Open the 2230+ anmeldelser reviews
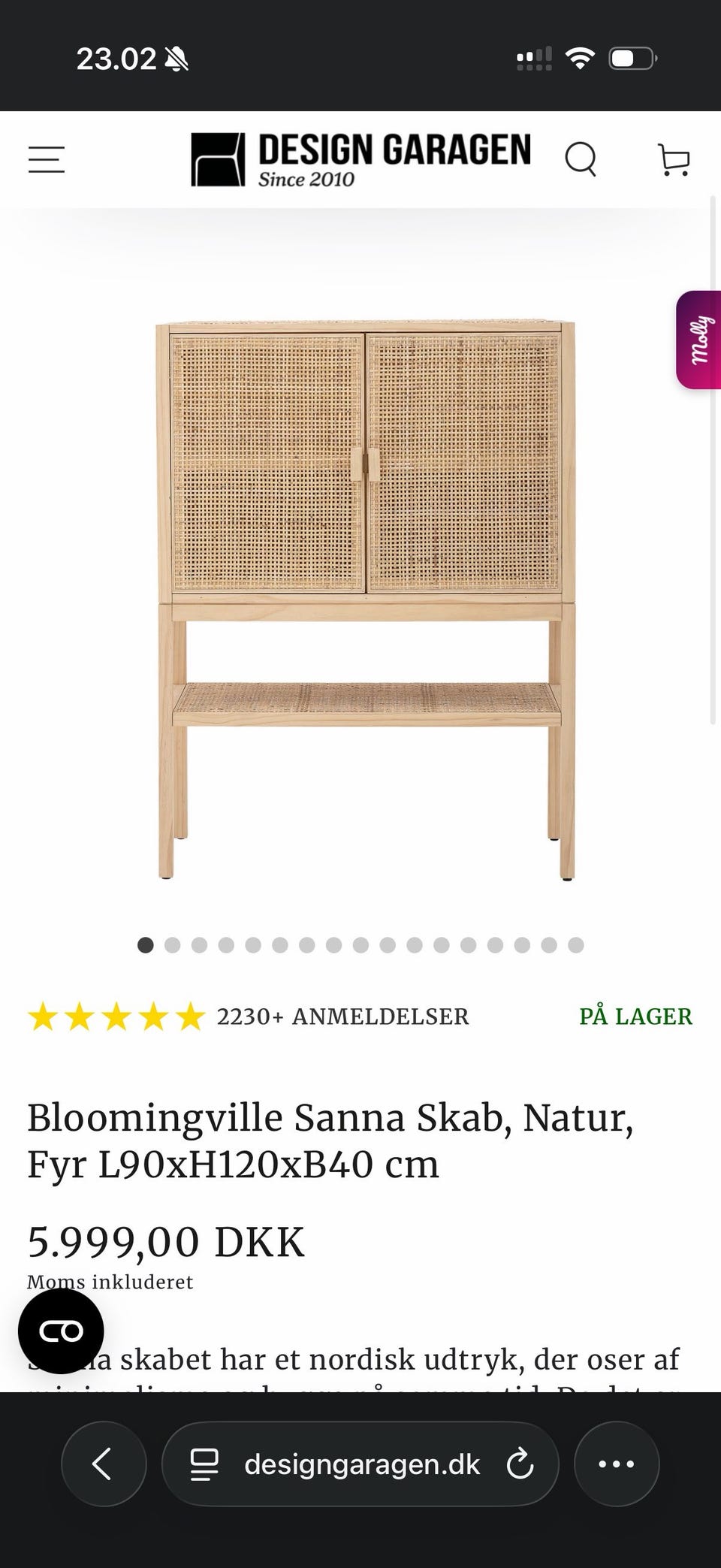The image size is (721, 1568). tap(342, 1017)
